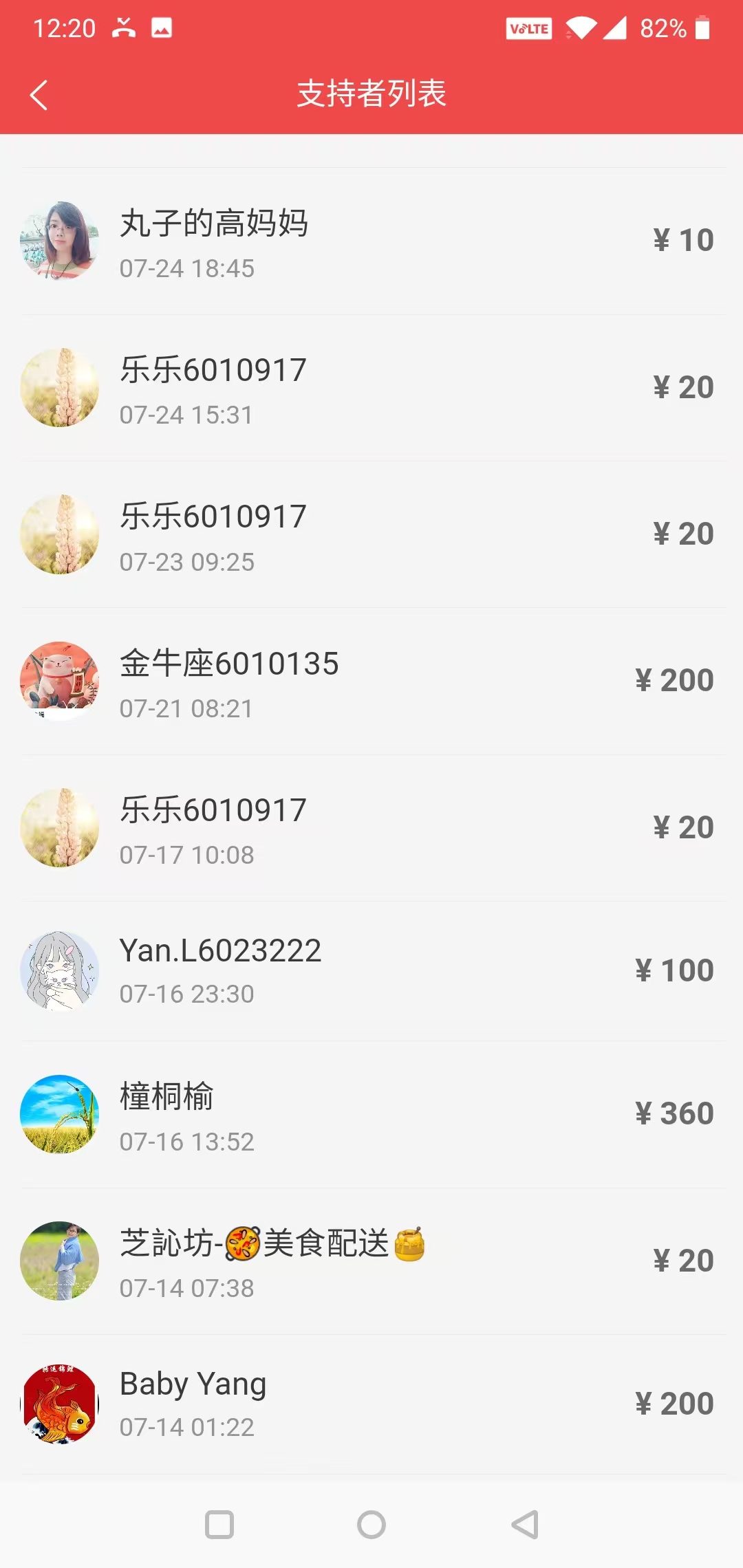The width and height of the screenshot is (743, 1568).
Task: Tap the system home button
Action: (371, 1525)
